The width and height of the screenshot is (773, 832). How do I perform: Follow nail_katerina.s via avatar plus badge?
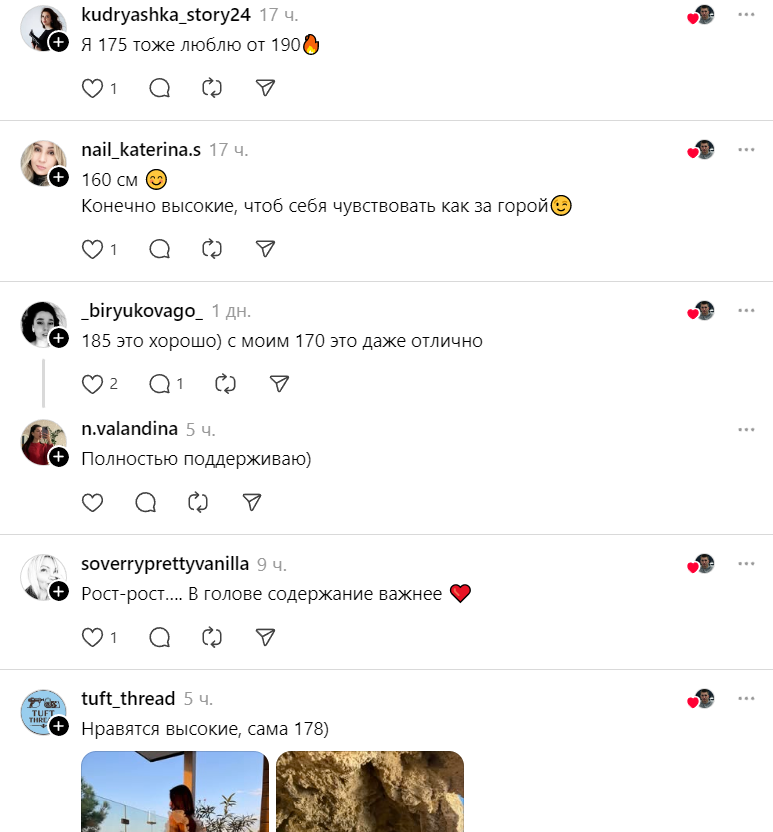point(59,177)
